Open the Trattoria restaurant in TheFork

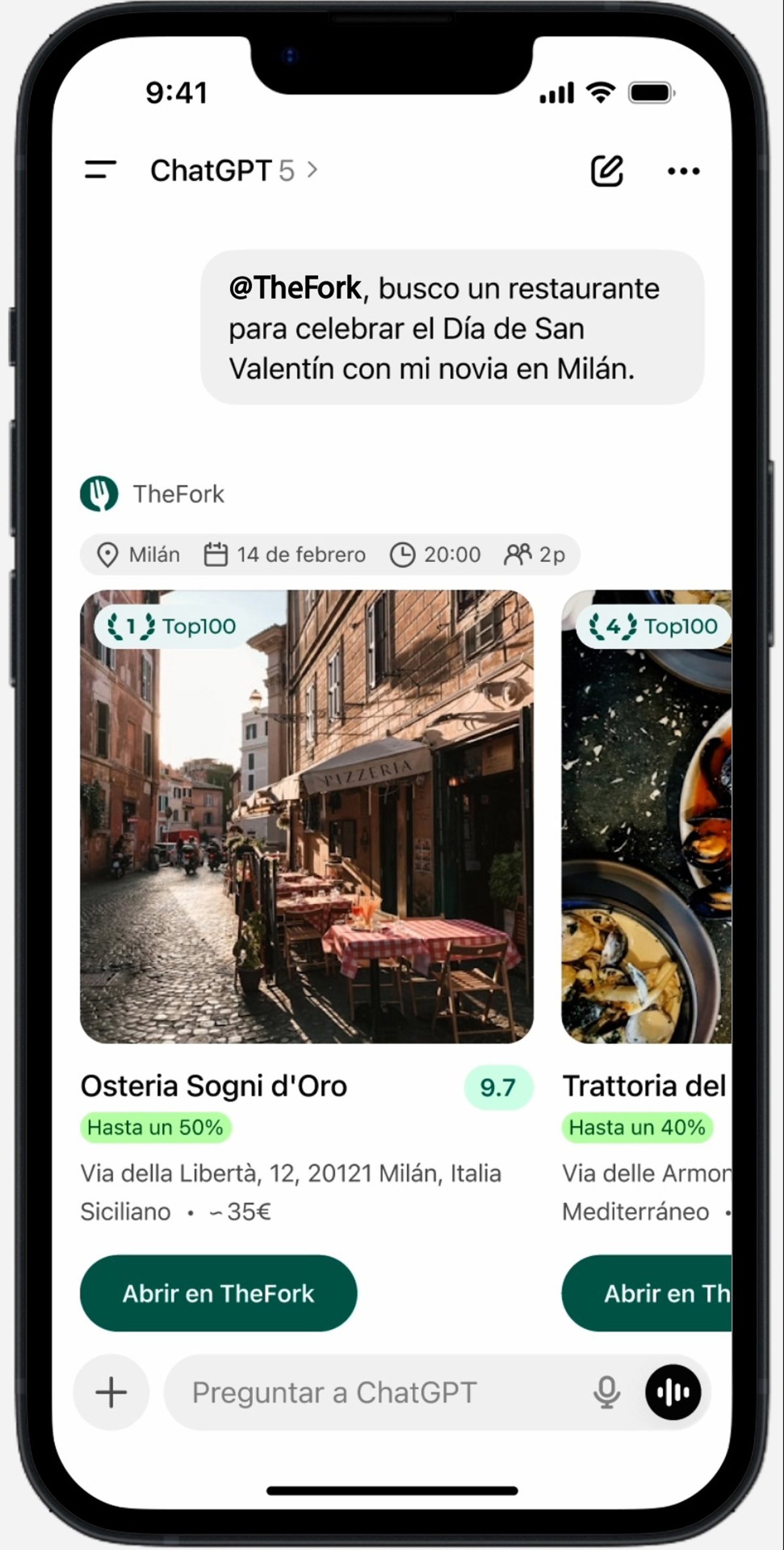tap(648, 1293)
